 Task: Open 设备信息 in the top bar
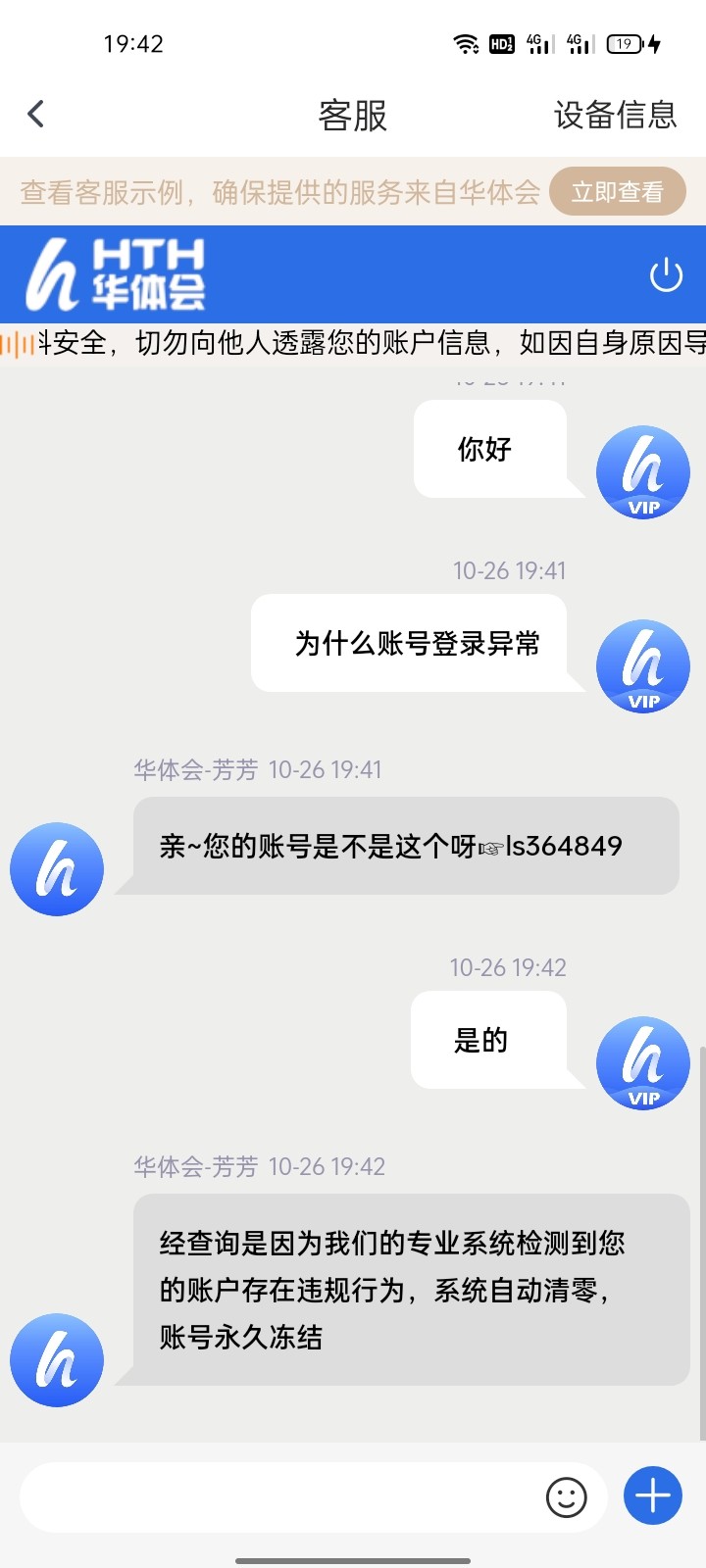click(x=618, y=114)
